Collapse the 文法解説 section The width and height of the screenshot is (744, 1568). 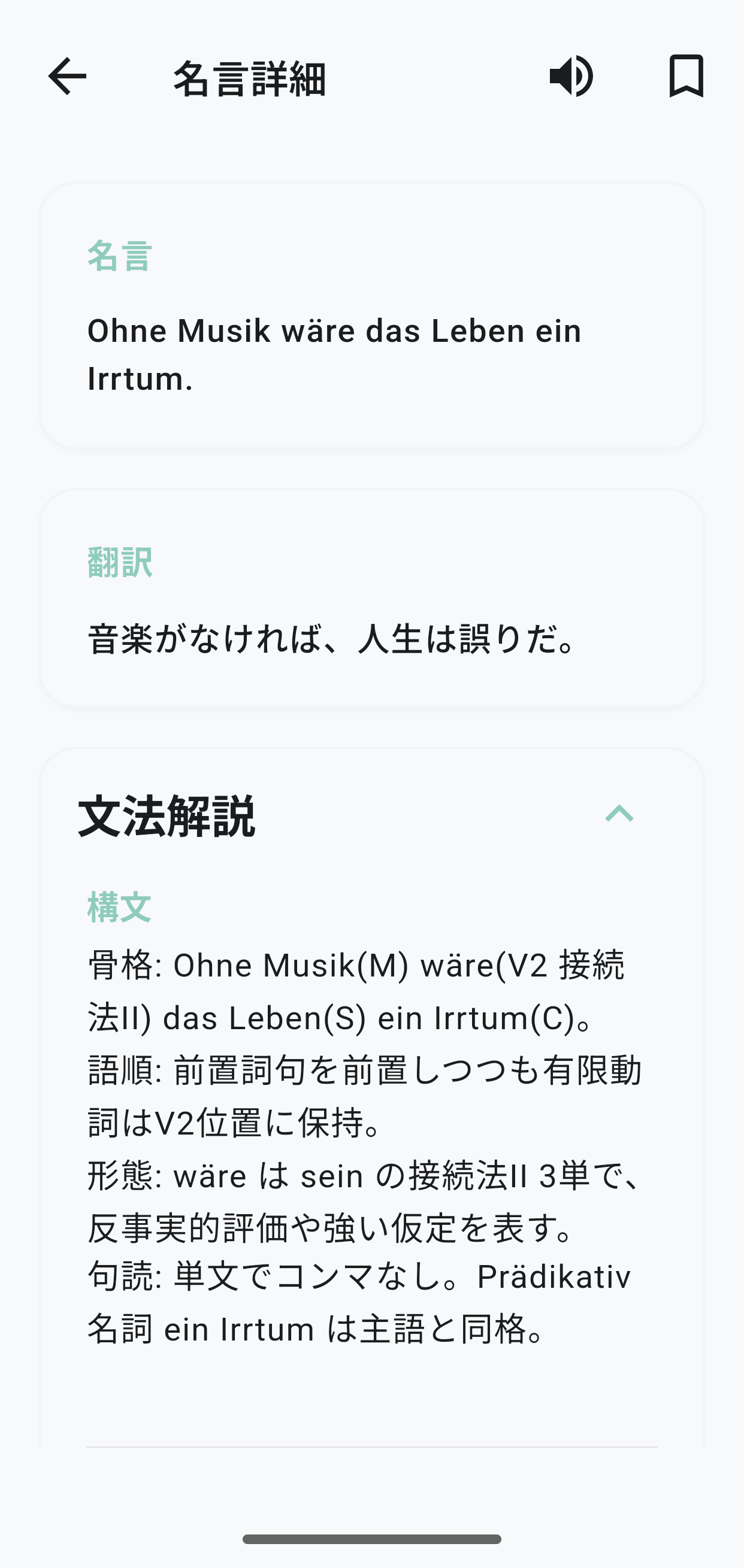[619, 814]
